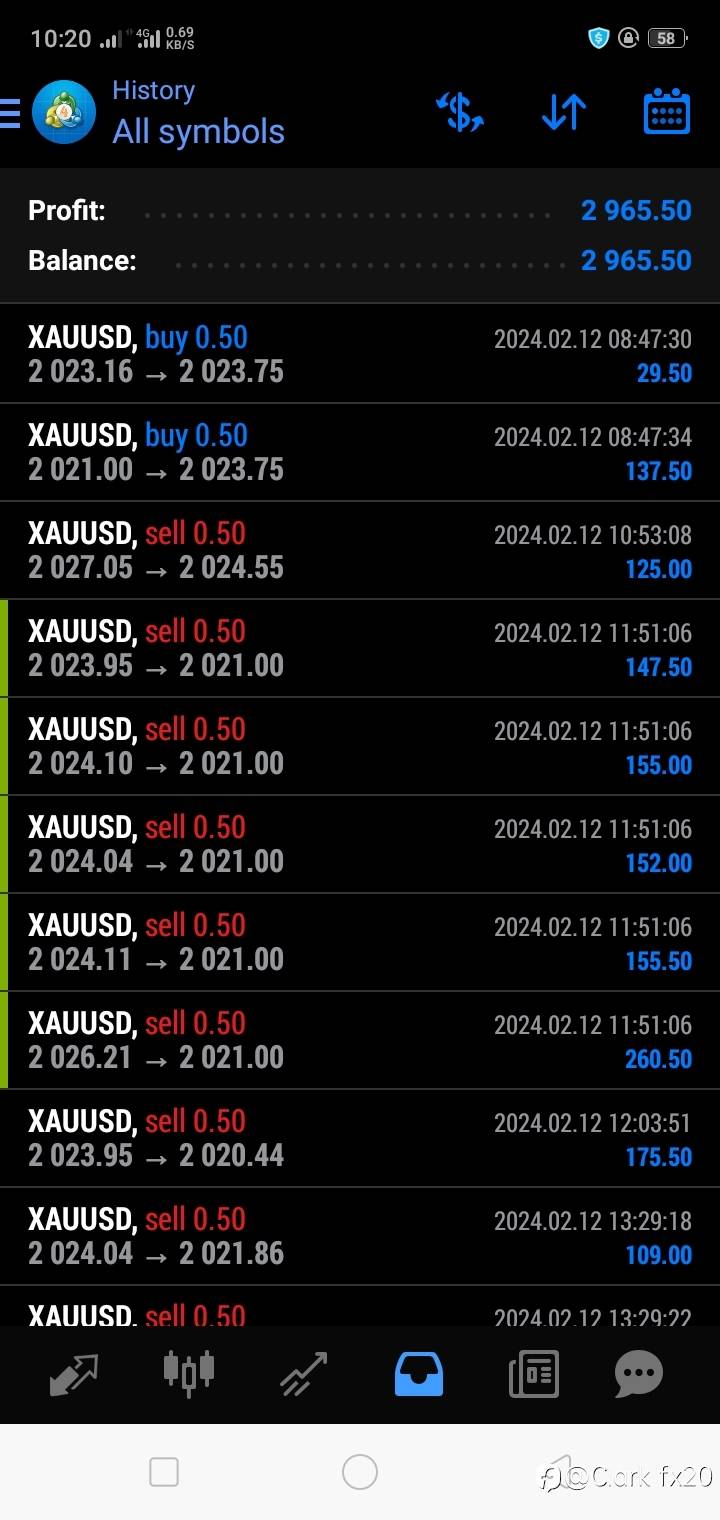Screen dimensions: 720x1520
Task: Open the sell trade from 2 027.05
Action: click(x=360, y=551)
